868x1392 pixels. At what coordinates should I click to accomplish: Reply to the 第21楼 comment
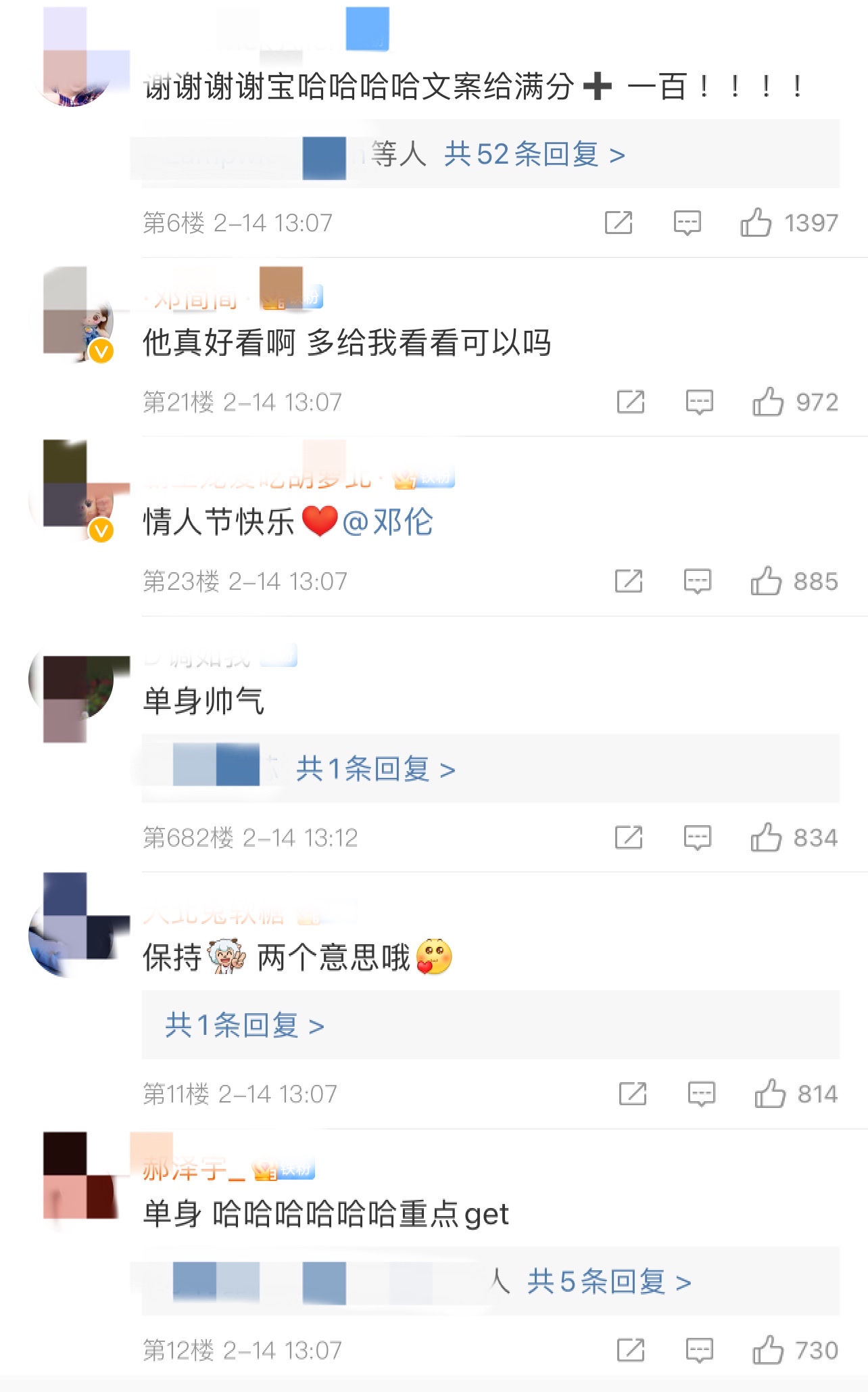coord(699,402)
